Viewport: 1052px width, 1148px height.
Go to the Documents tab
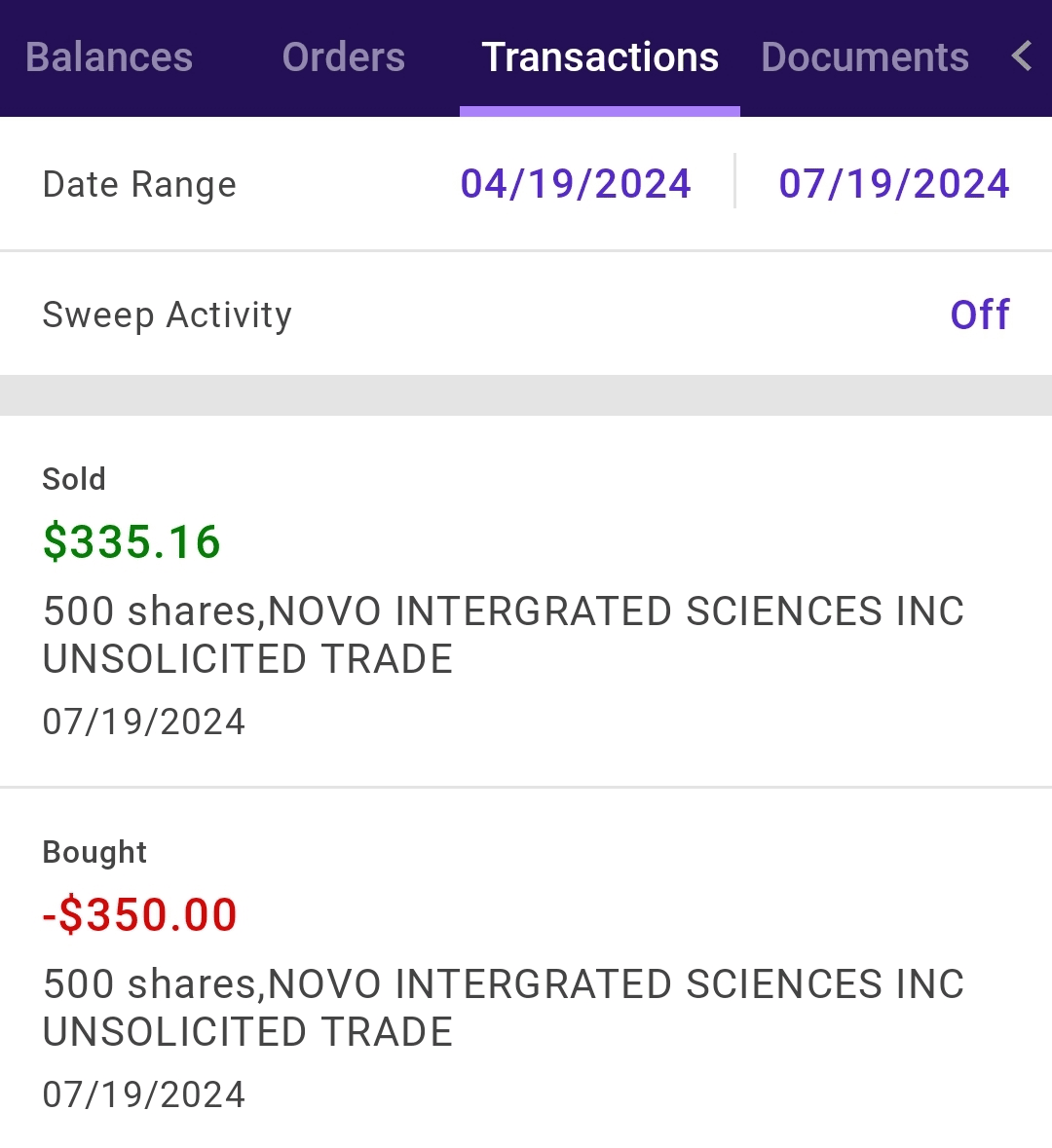(865, 57)
